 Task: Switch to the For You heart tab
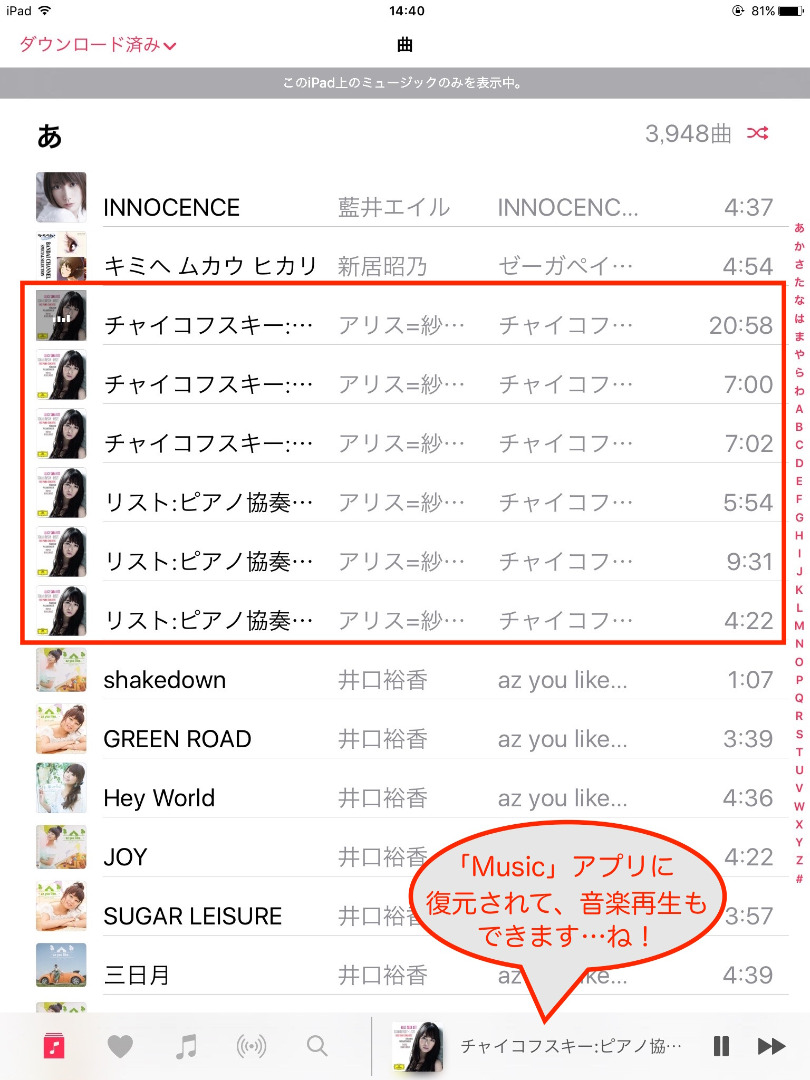[120, 1047]
